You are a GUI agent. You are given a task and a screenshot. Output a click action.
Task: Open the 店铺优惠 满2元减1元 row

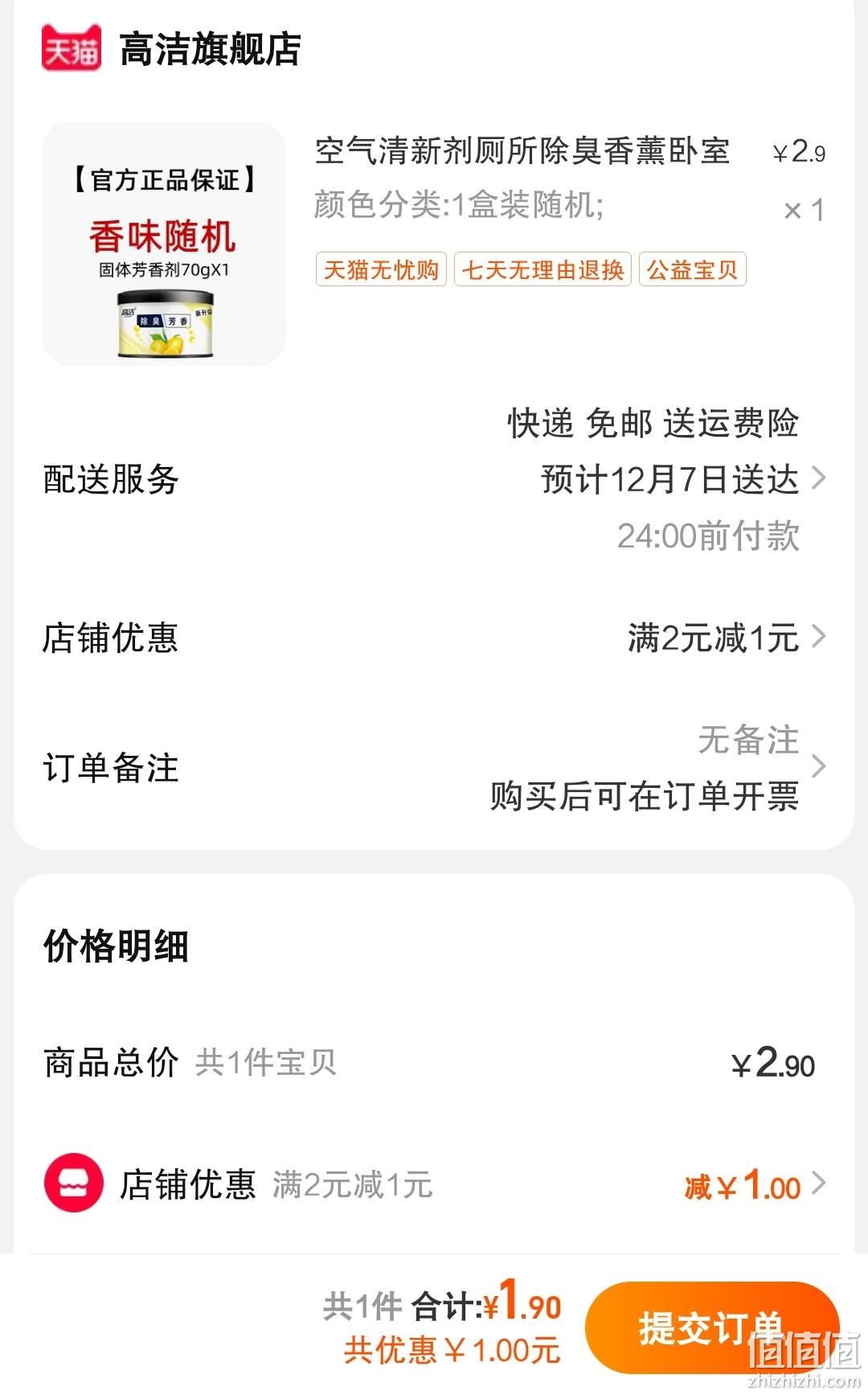(434, 638)
